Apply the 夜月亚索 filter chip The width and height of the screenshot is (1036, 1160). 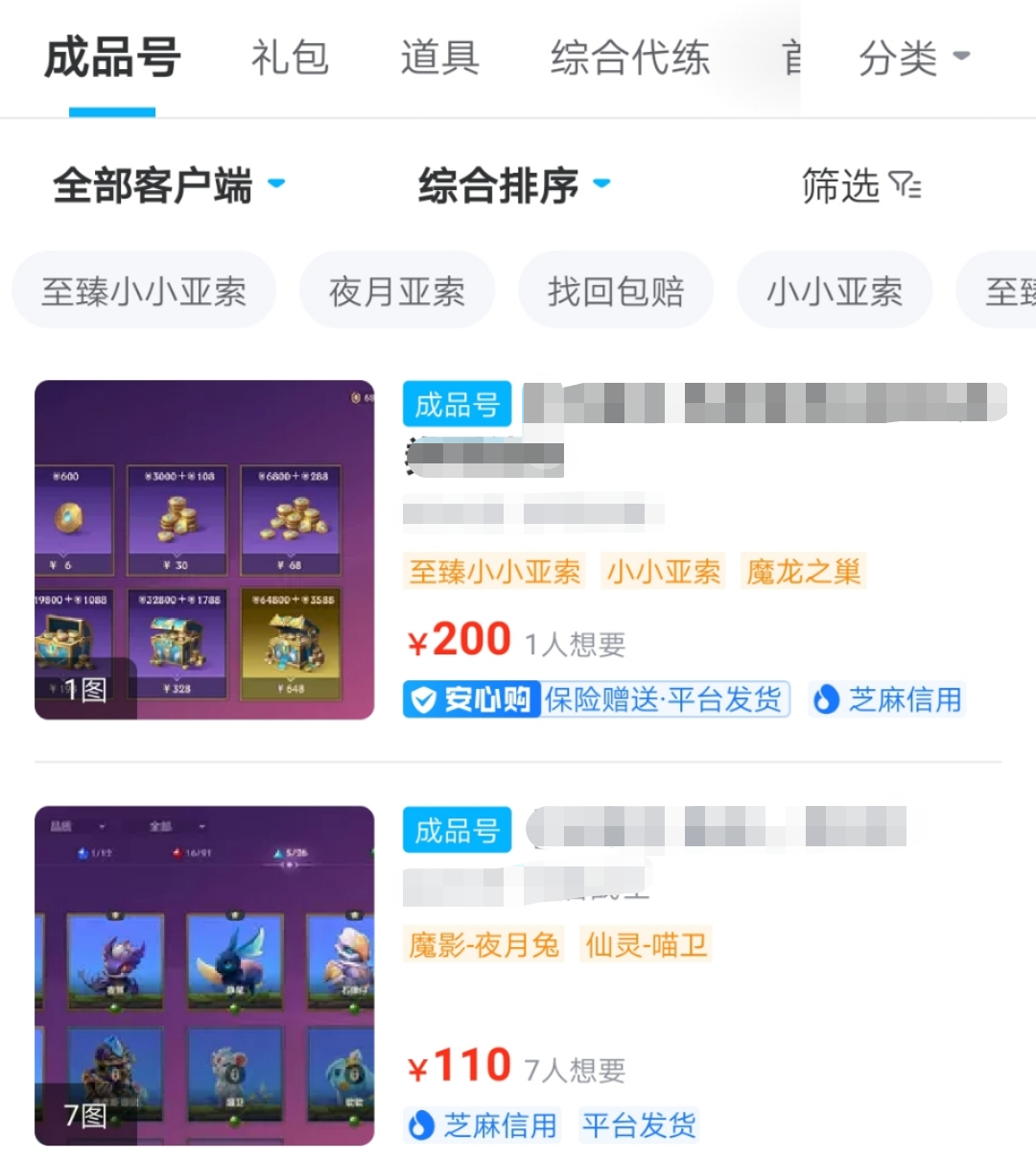click(397, 291)
